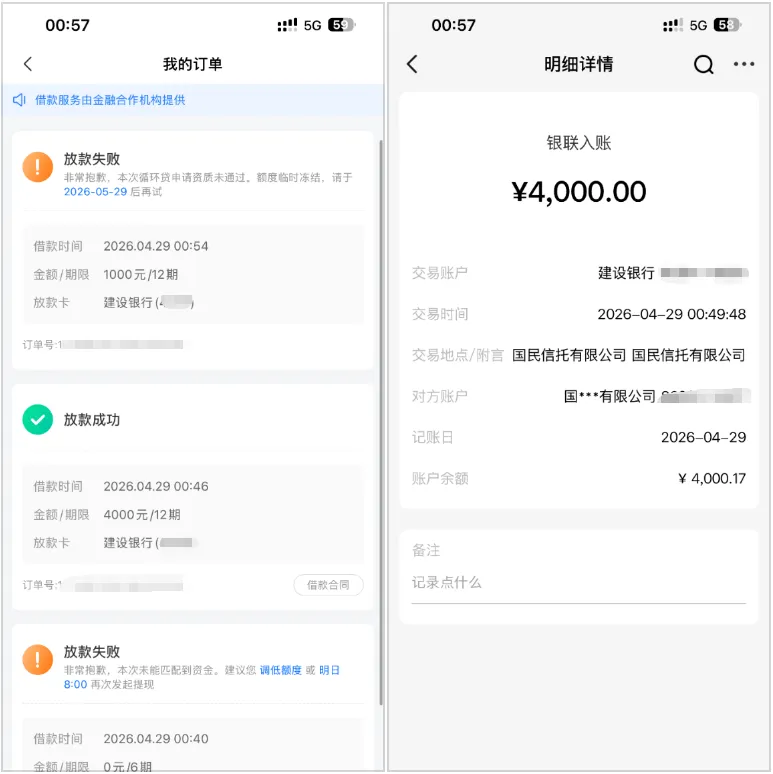Open search on the 明细详情 page
The image size is (773, 774).
pos(704,63)
